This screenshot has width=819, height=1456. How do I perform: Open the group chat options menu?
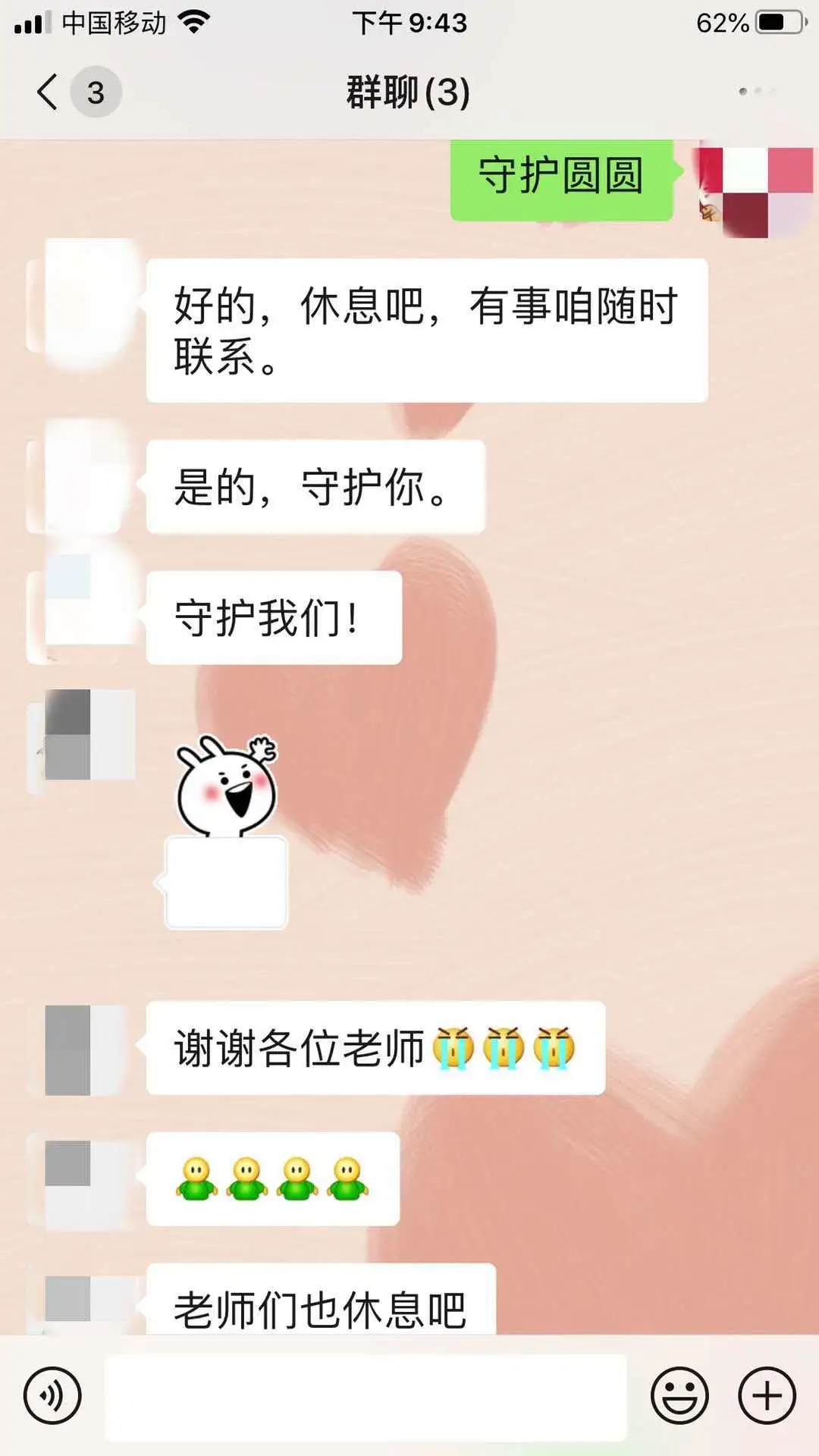tap(758, 92)
